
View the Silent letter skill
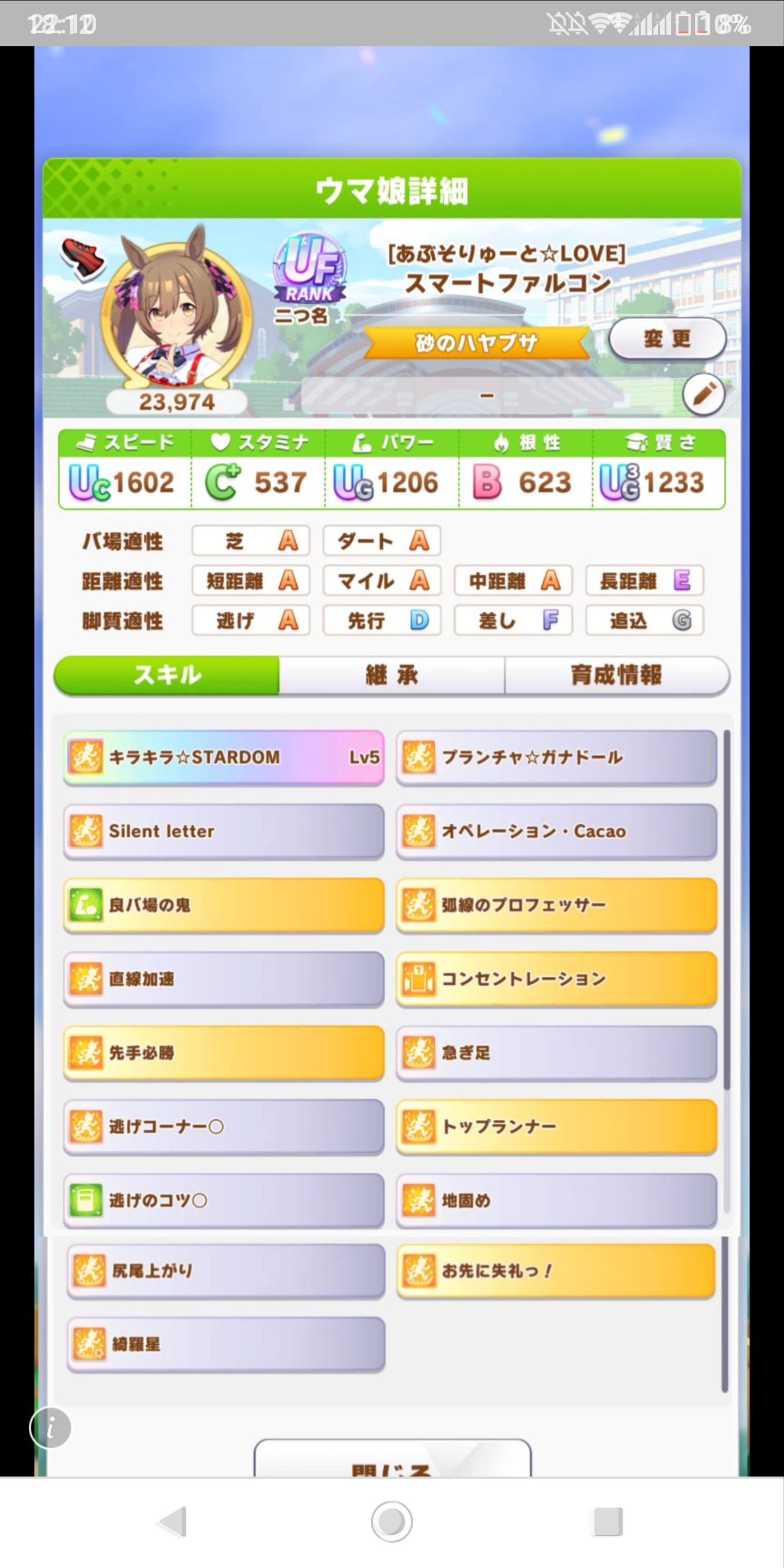[x=223, y=831]
